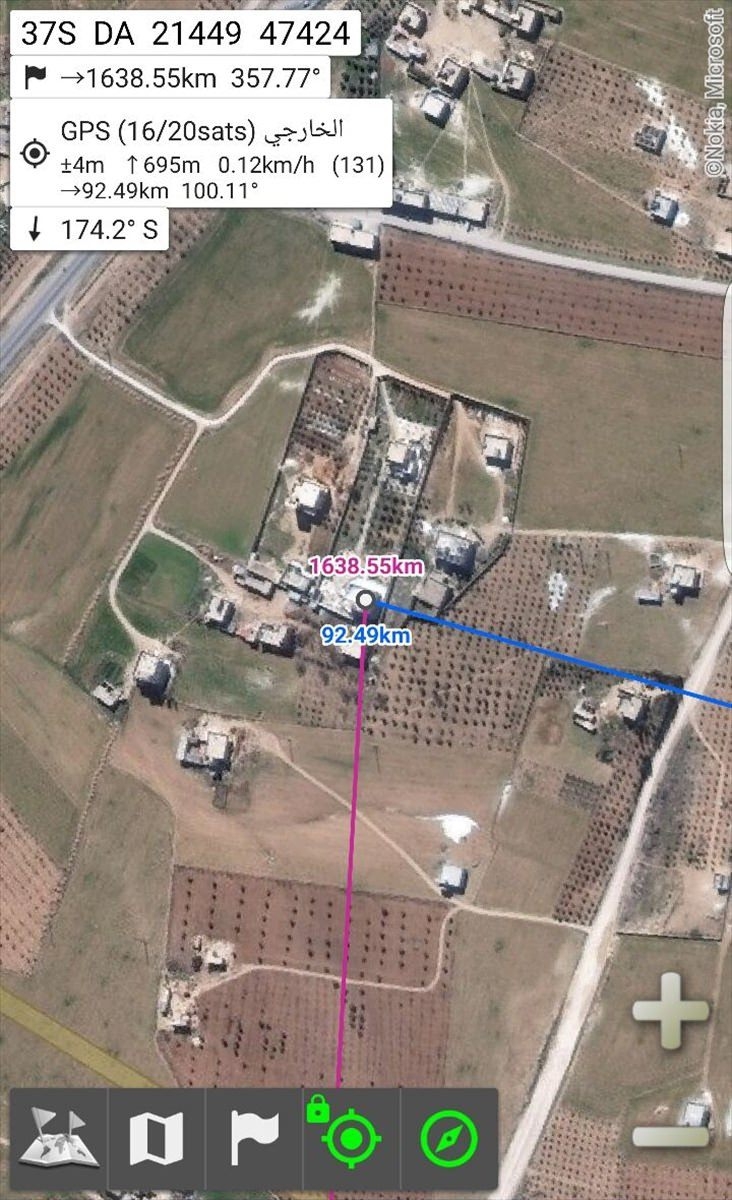Toggle the locked GPS location tracking
The width and height of the screenshot is (732, 1200).
351,1138
